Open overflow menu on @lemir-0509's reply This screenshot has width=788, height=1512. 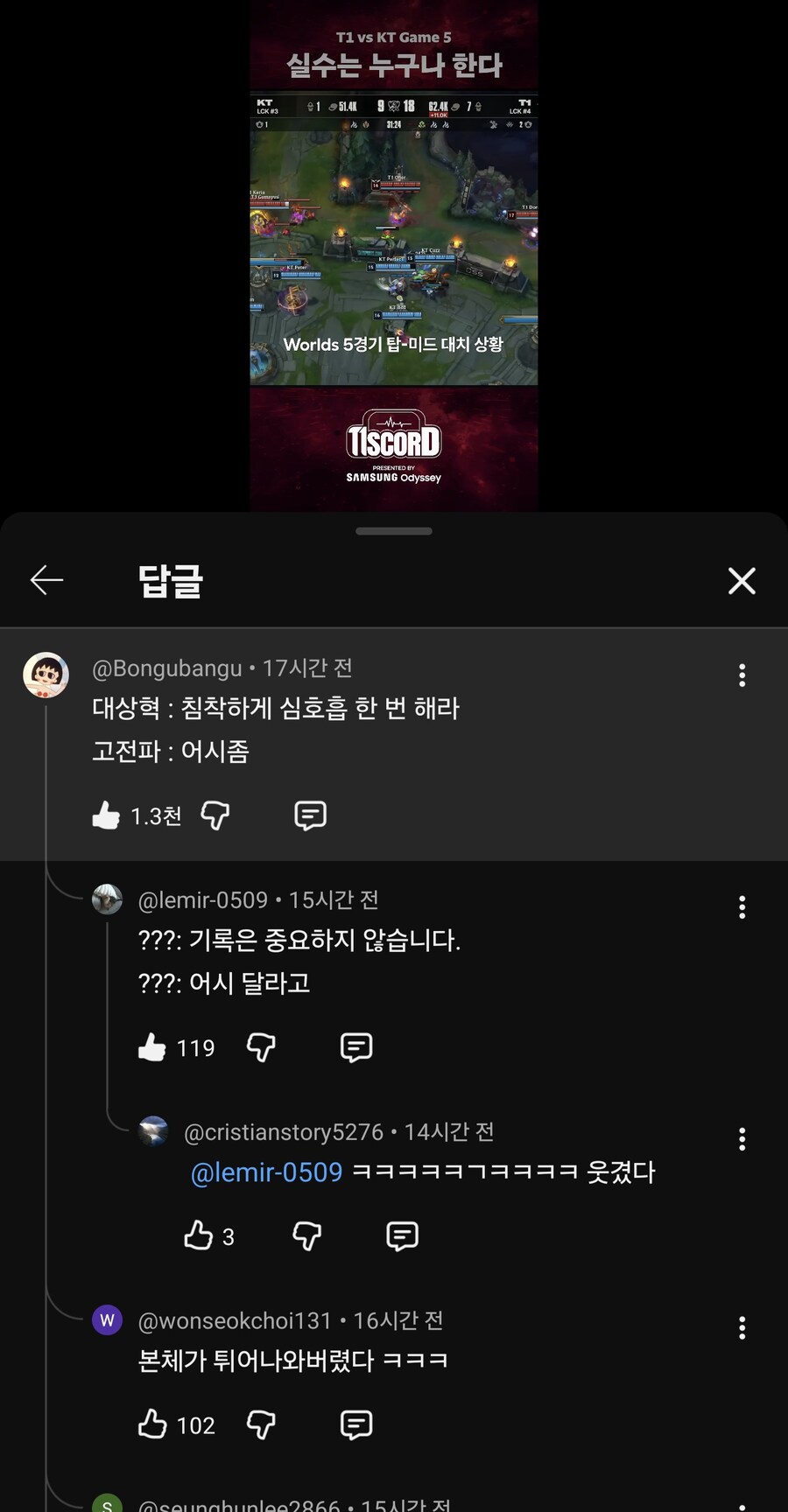click(742, 907)
